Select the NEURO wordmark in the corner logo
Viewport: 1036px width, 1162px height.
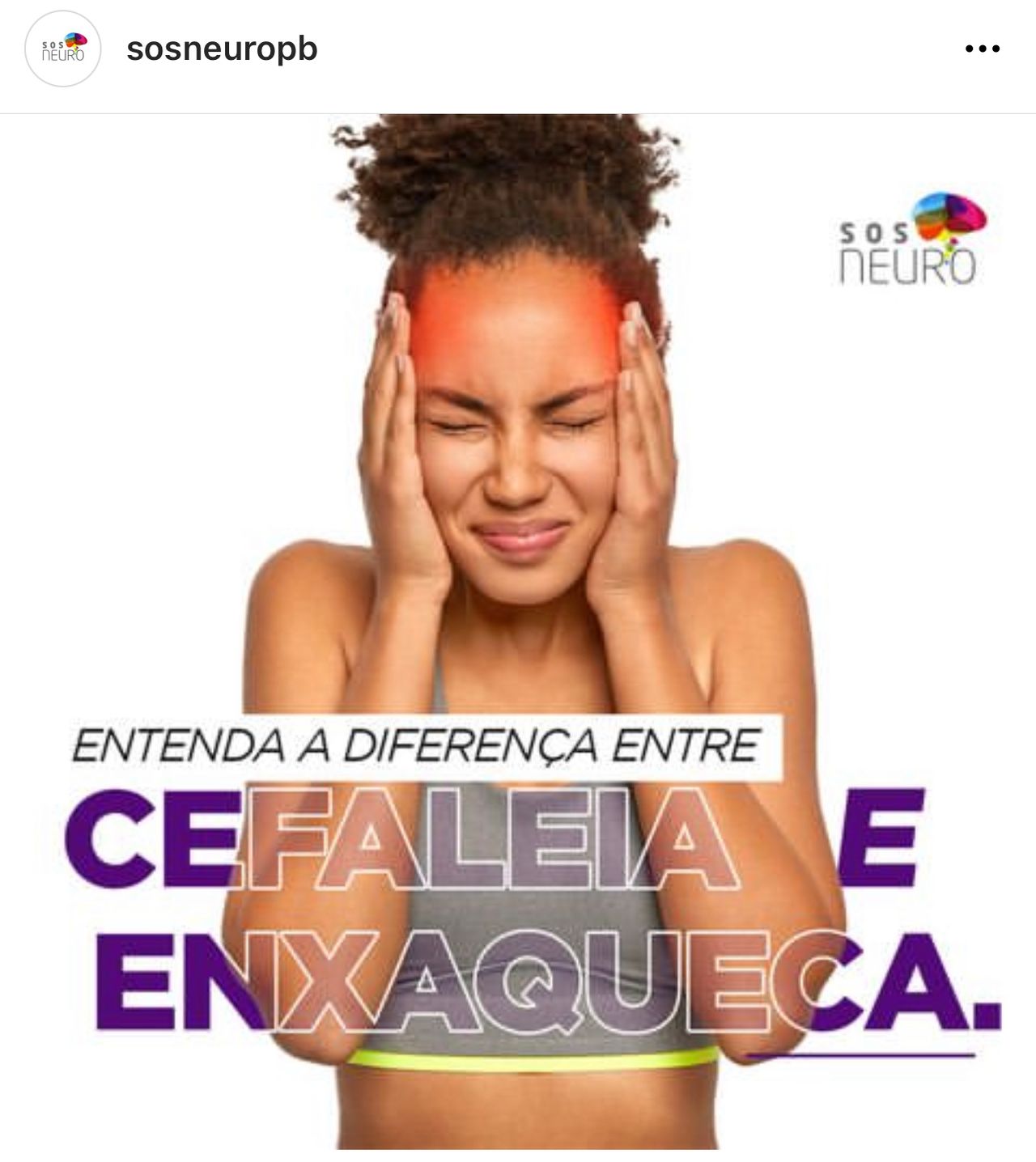pos(902,267)
